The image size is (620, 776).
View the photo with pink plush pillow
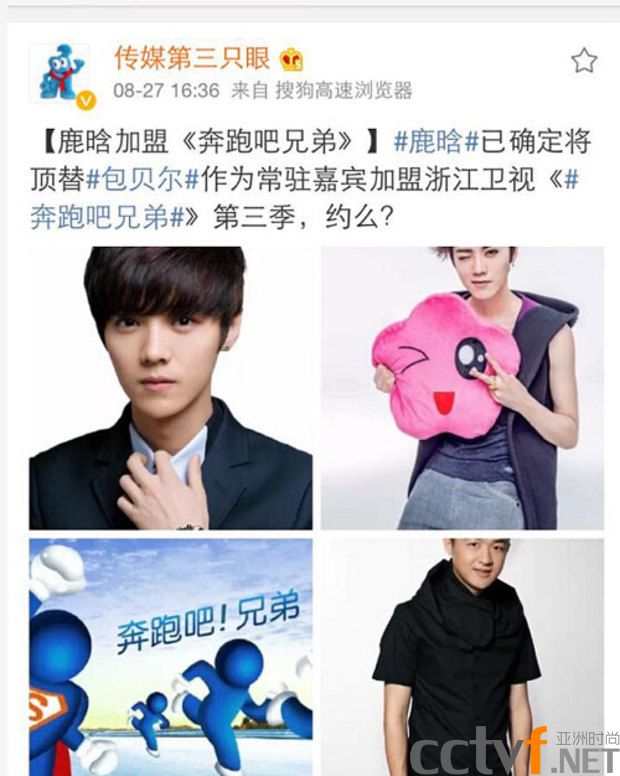tap(462, 388)
